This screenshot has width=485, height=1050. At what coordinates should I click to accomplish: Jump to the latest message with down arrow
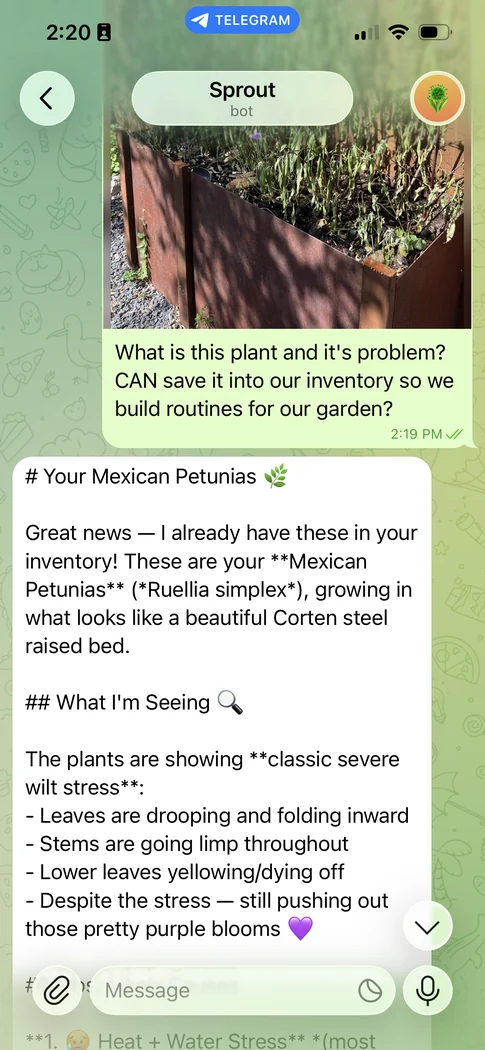tap(427, 926)
